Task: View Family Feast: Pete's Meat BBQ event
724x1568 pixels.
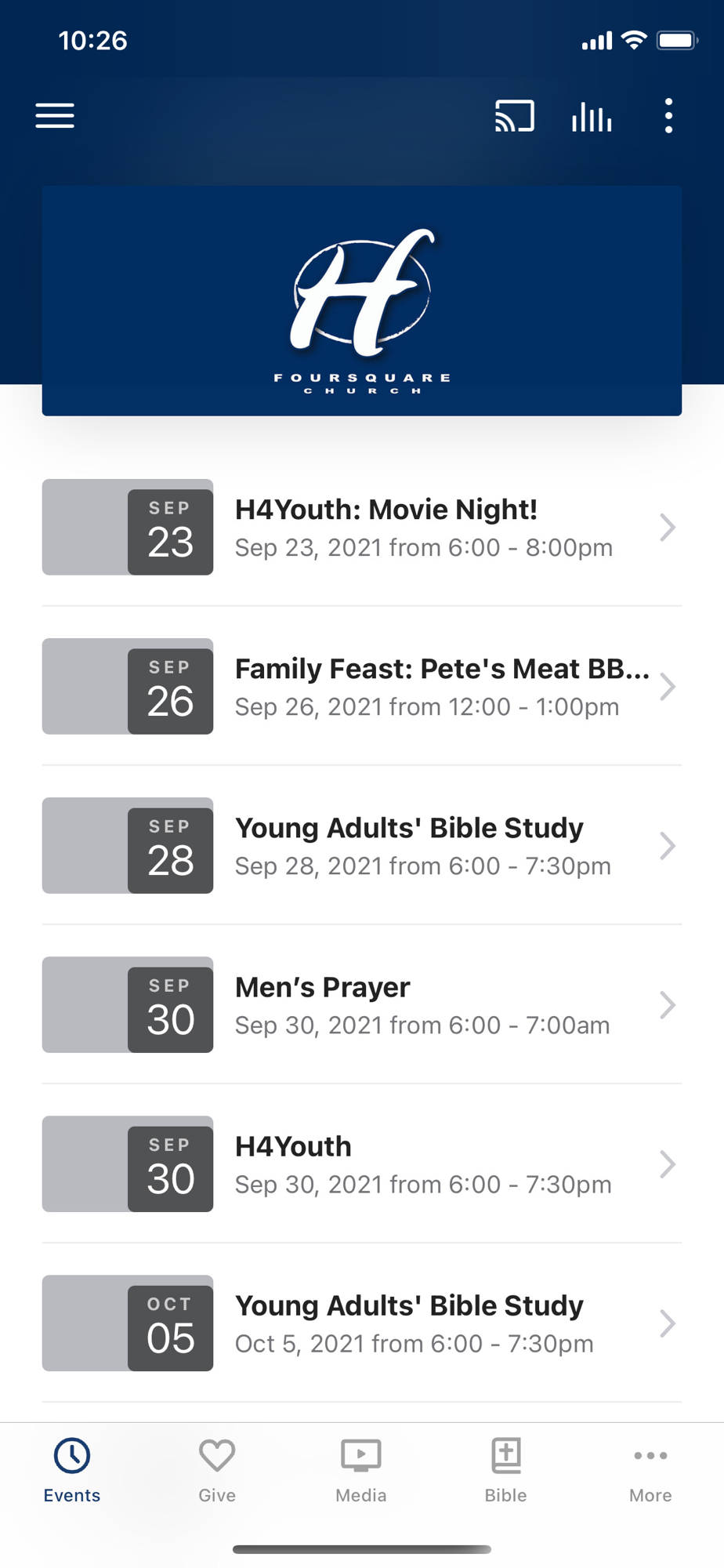Action: point(361,686)
